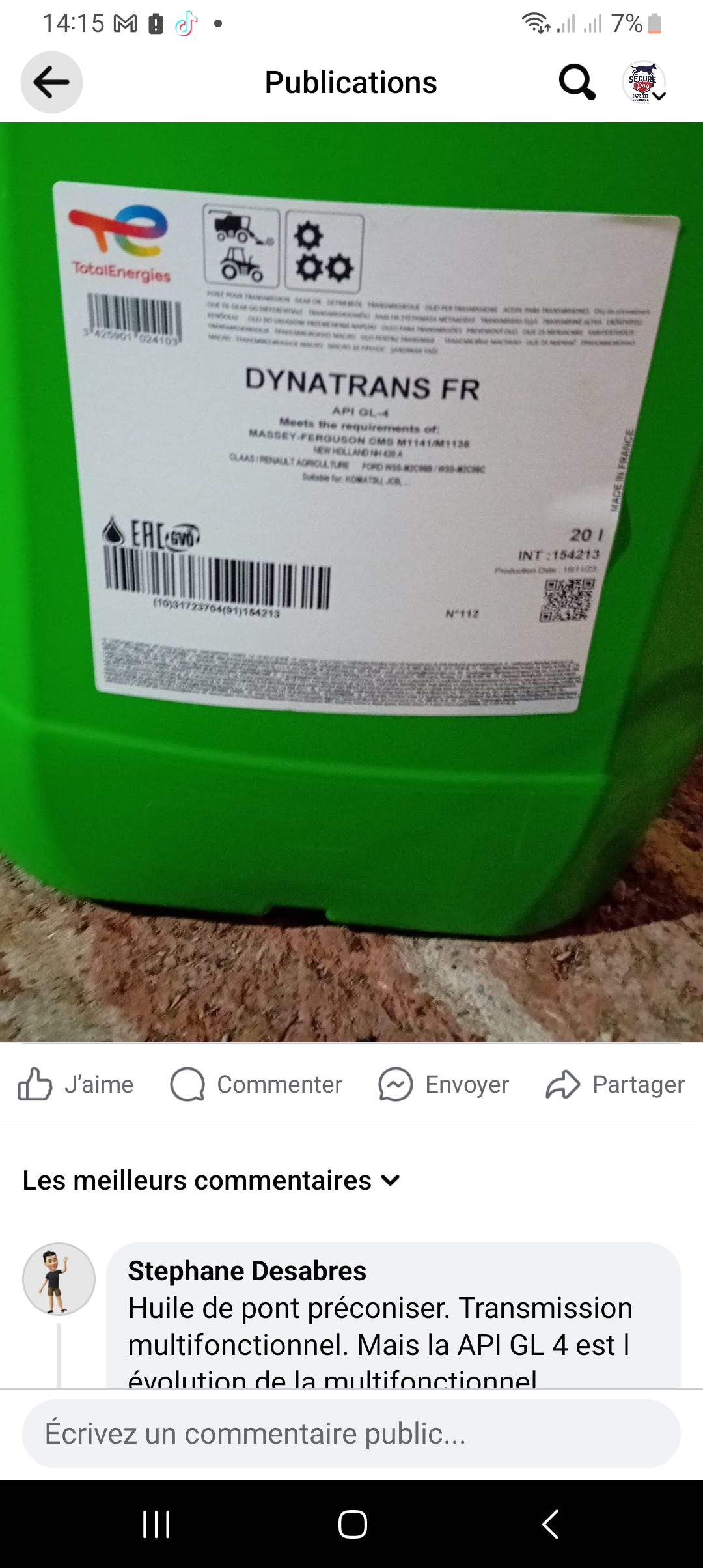703x1568 pixels.
Task: Open the search magnifier icon
Action: point(577,82)
